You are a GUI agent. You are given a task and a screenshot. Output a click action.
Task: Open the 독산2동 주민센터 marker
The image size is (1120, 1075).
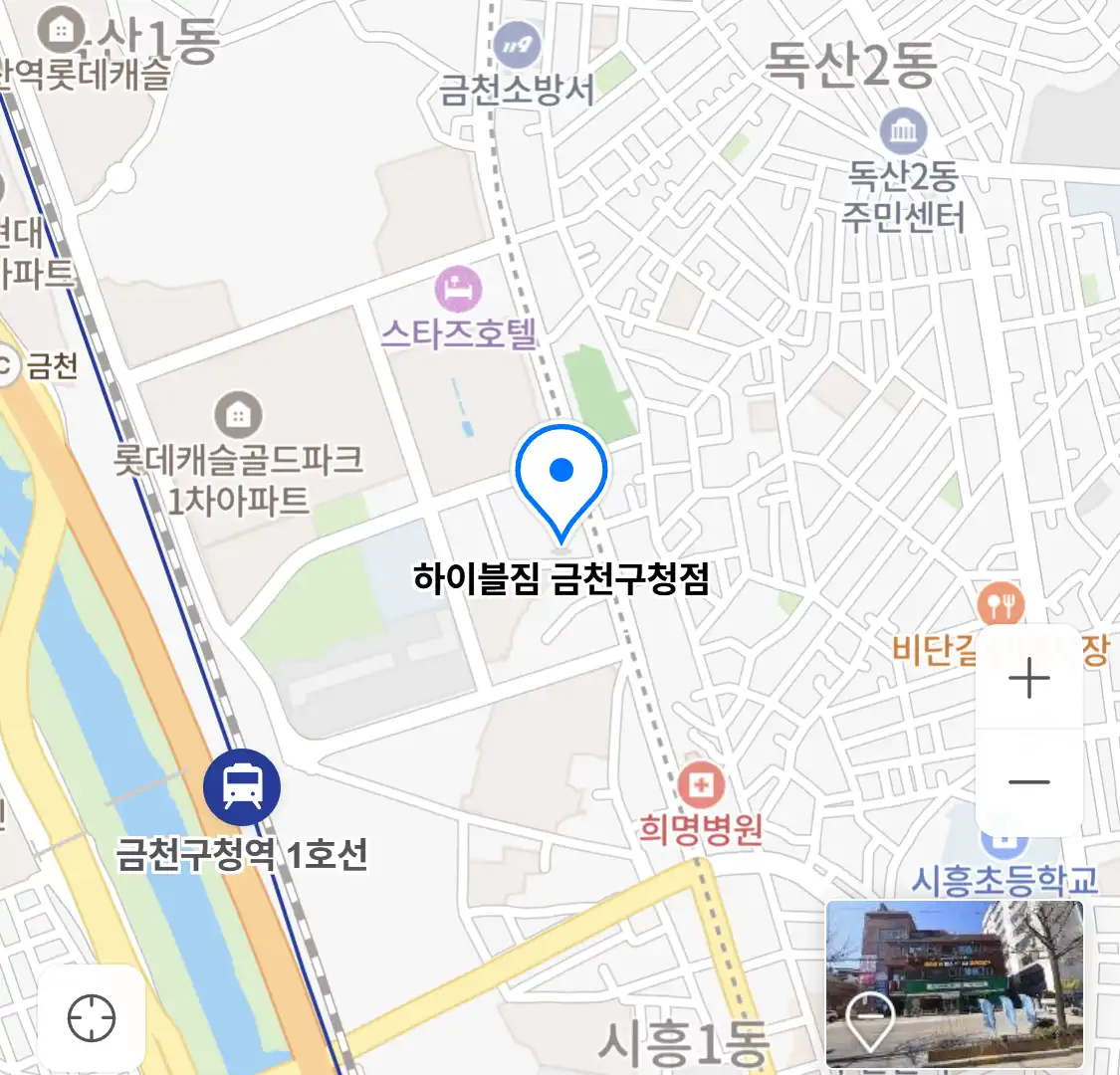point(903,130)
